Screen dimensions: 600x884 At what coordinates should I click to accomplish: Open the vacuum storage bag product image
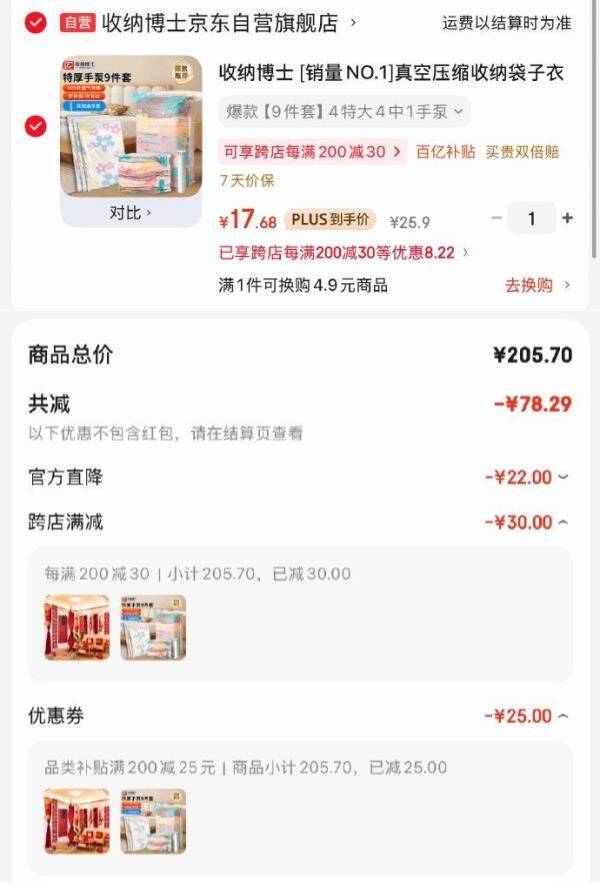pos(131,125)
